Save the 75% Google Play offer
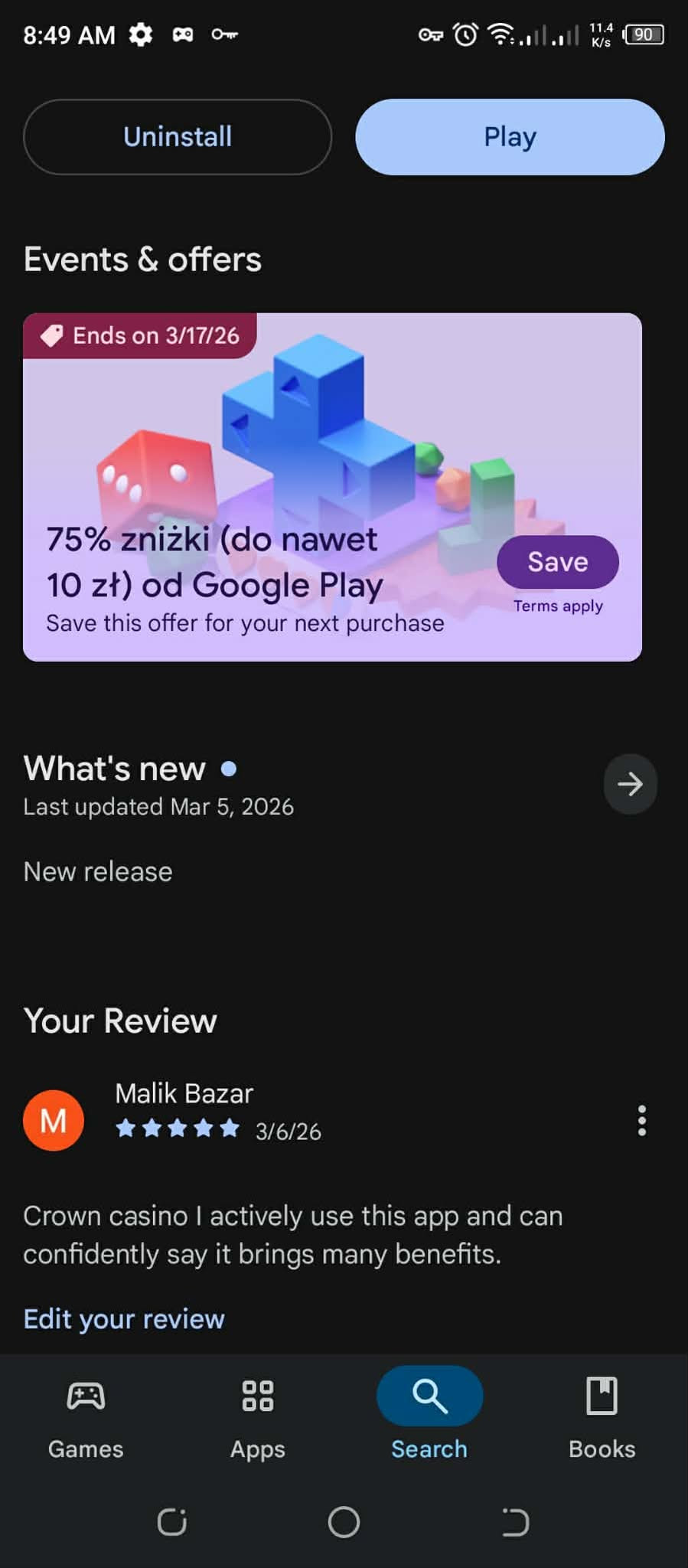688x1568 pixels. 557,562
